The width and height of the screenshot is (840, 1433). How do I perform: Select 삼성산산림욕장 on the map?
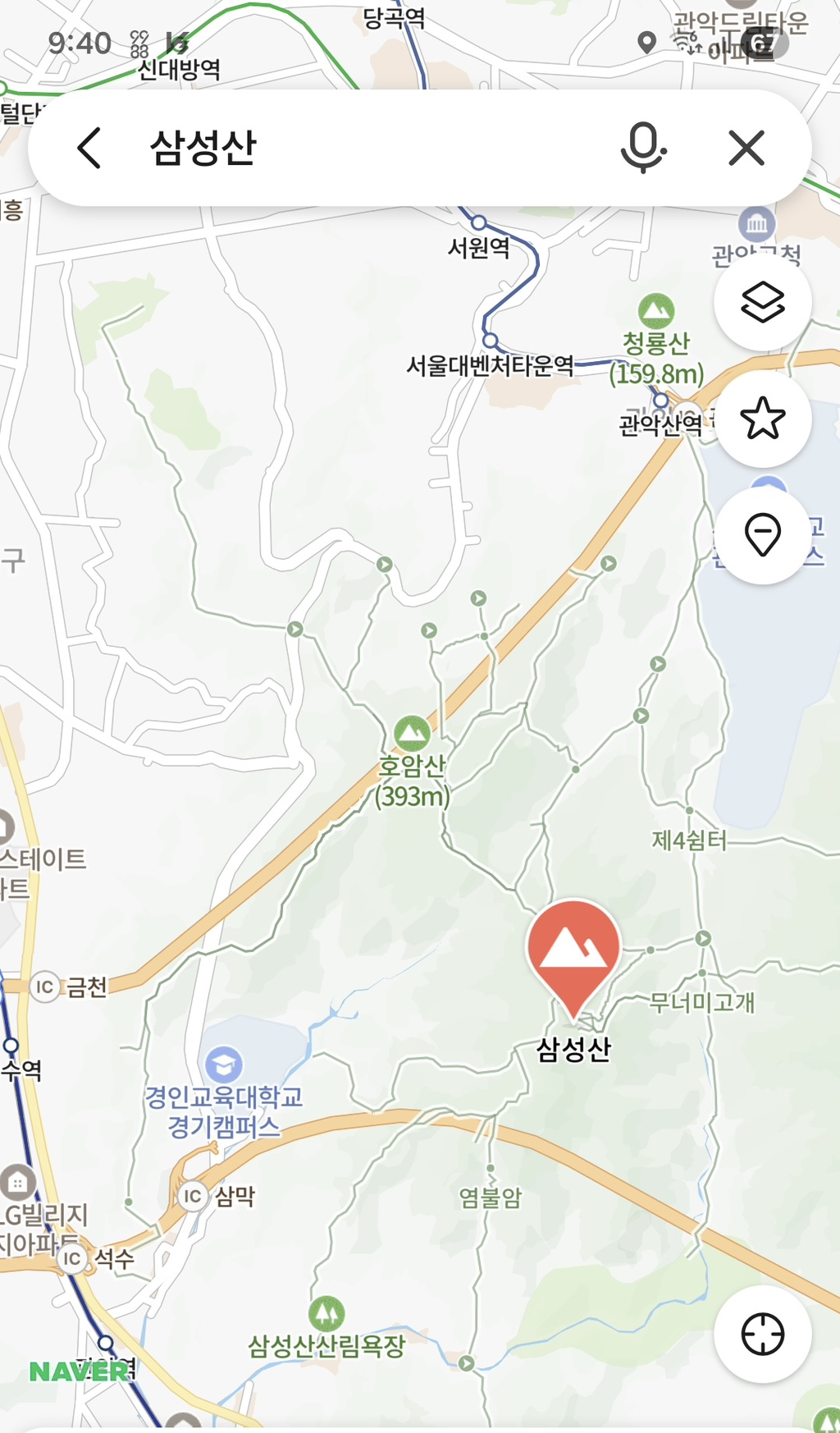tap(326, 1314)
